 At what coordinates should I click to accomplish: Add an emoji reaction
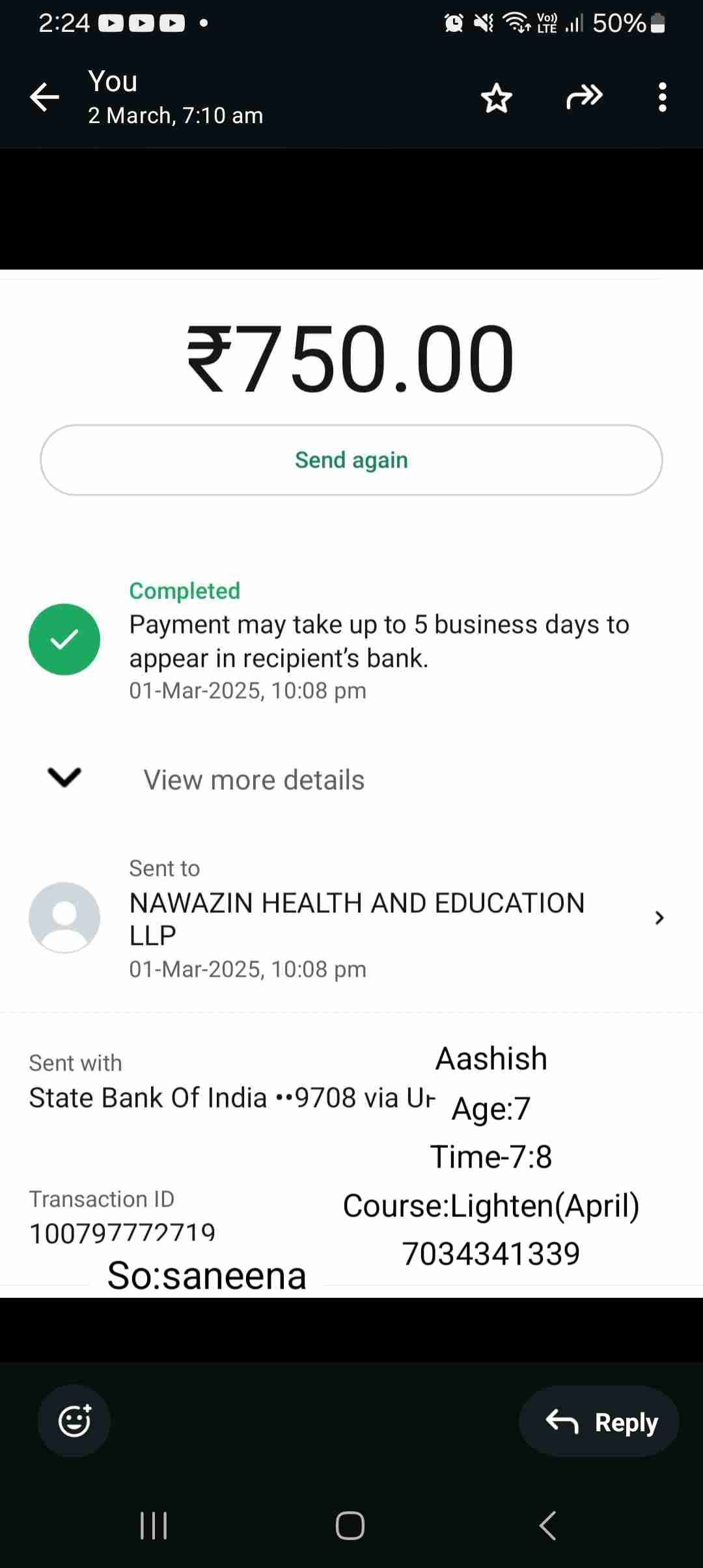point(74,1421)
